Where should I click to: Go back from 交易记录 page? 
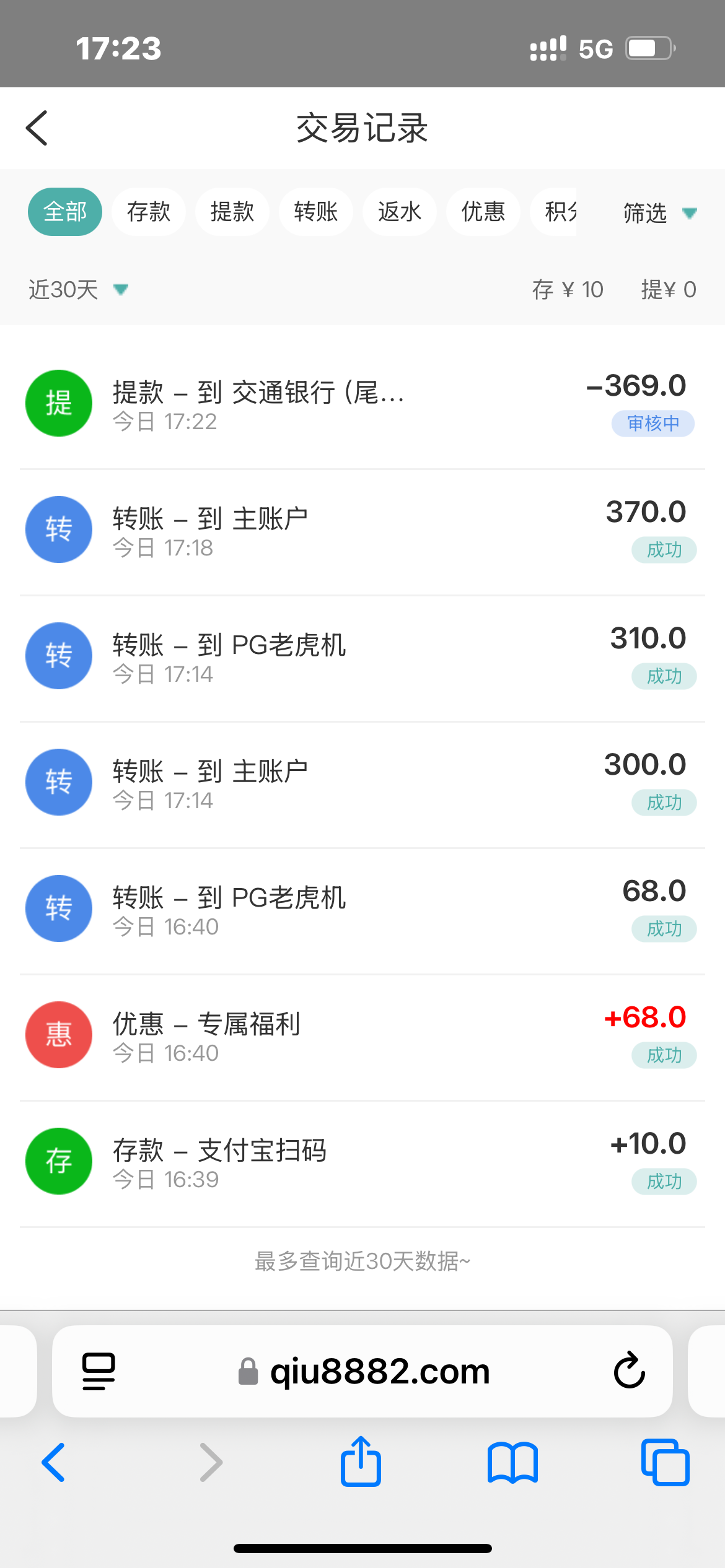pos(37,128)
